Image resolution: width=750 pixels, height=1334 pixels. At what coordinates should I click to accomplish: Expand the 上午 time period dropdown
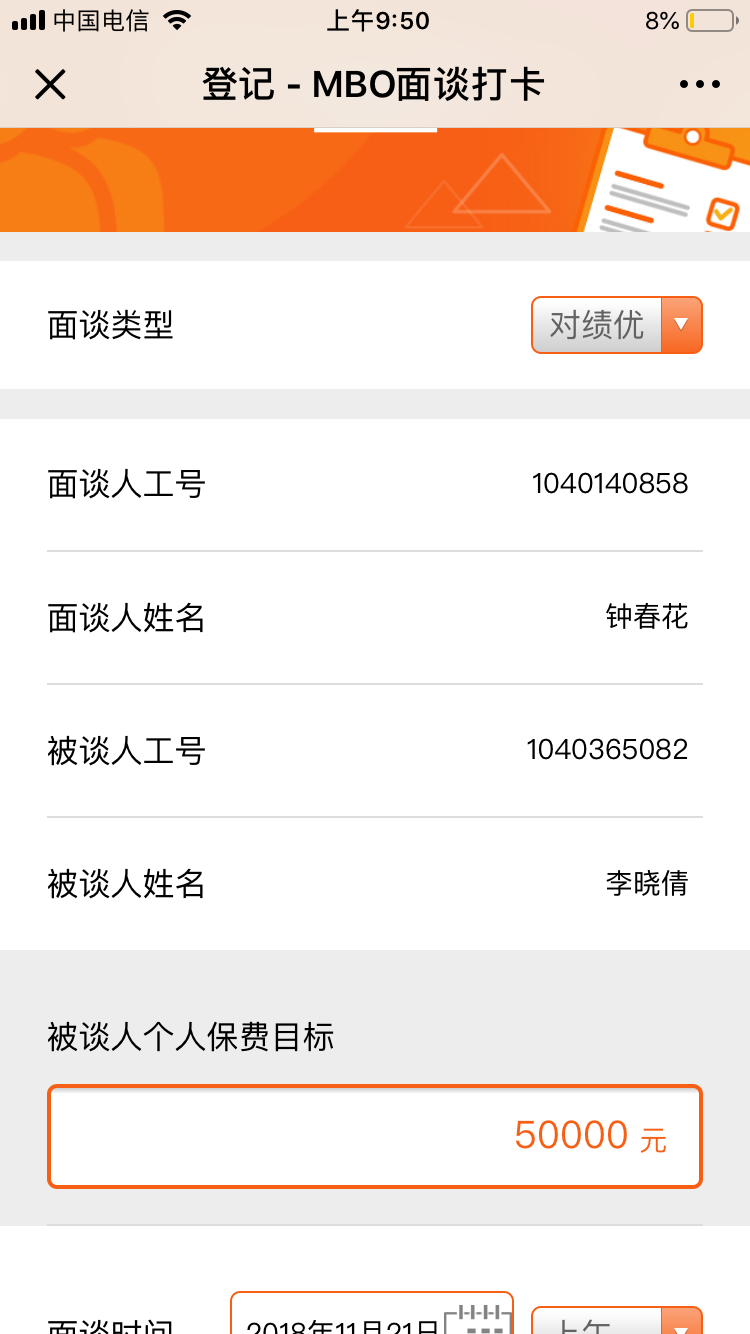616,1322
